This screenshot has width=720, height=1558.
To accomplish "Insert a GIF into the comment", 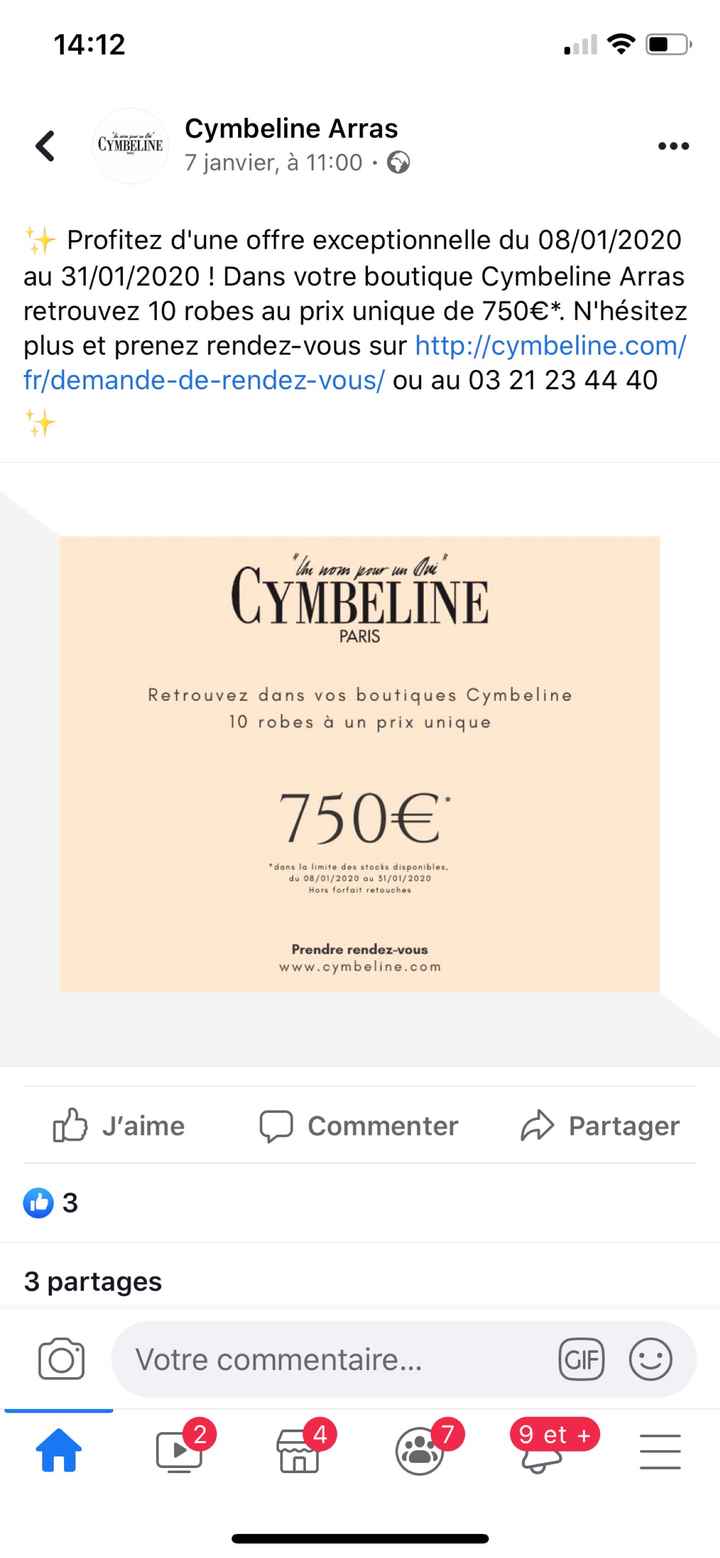I will point(581,1360).
